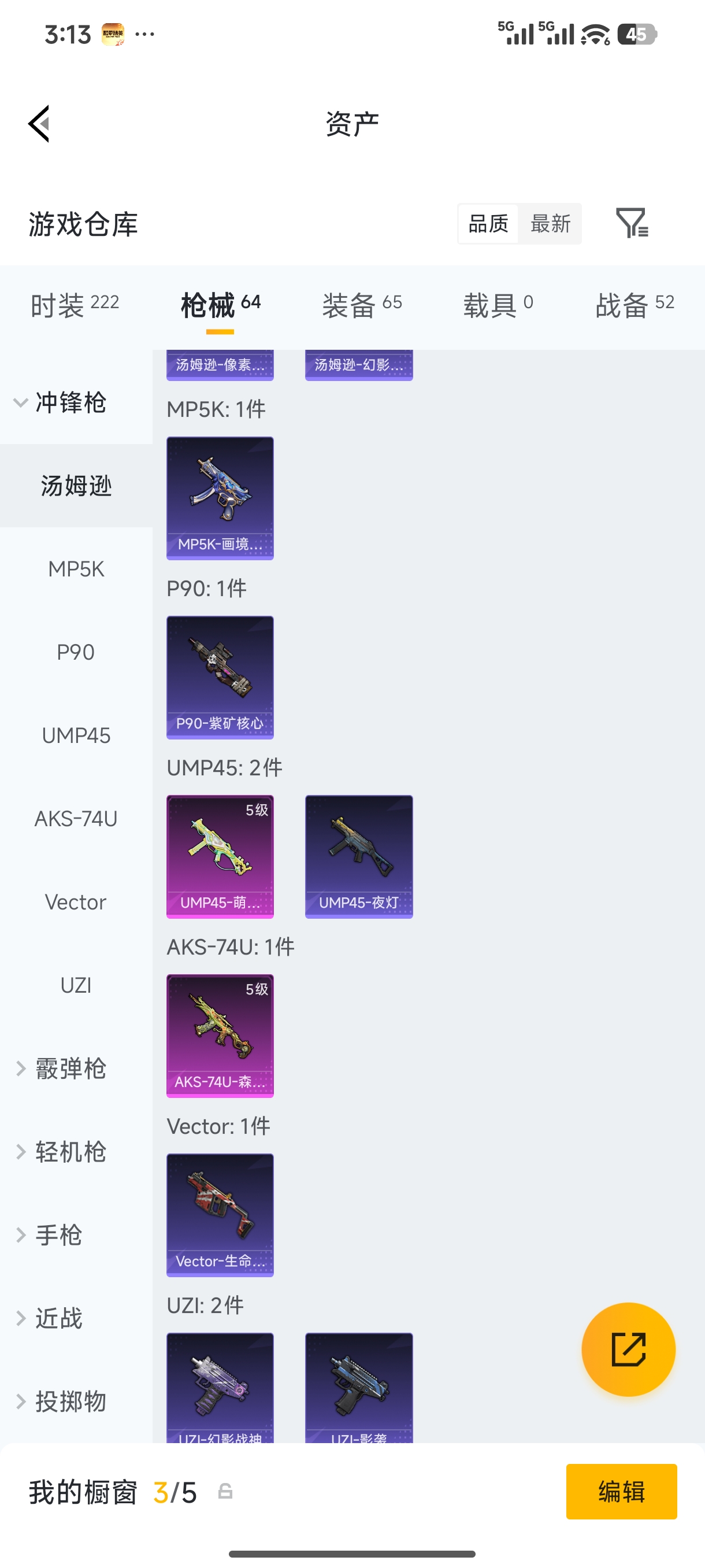Screen dimensions: 705x1568
Task: Switch to the 时装 tab
Action: (x=74, y=304)
